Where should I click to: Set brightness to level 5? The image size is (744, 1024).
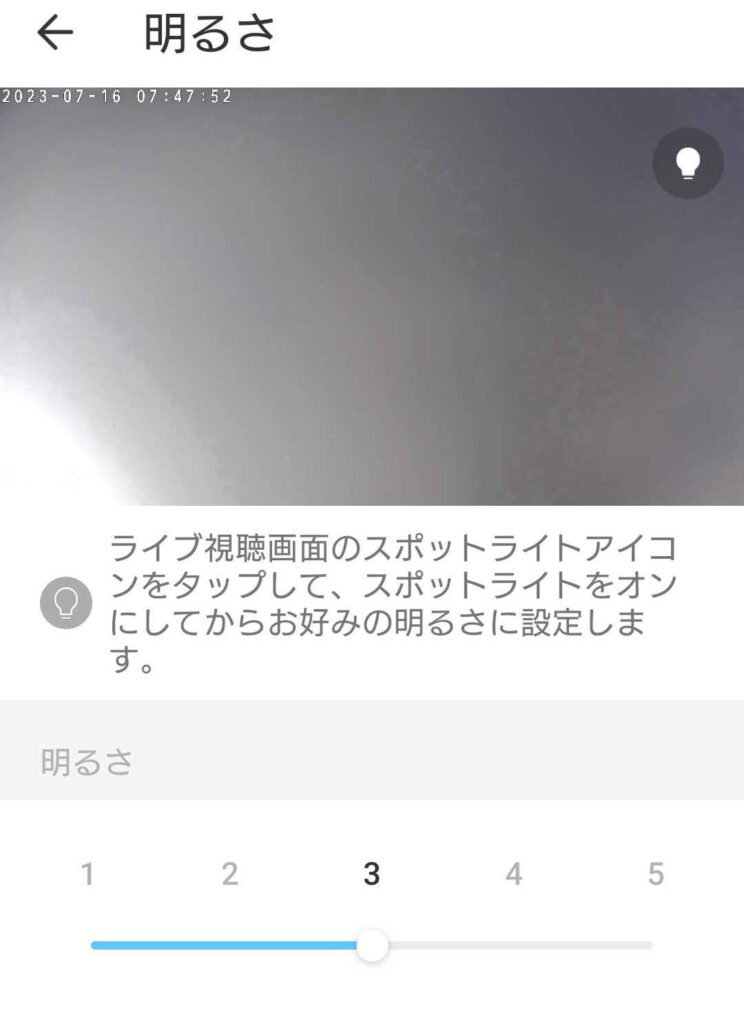click(655, 875)
